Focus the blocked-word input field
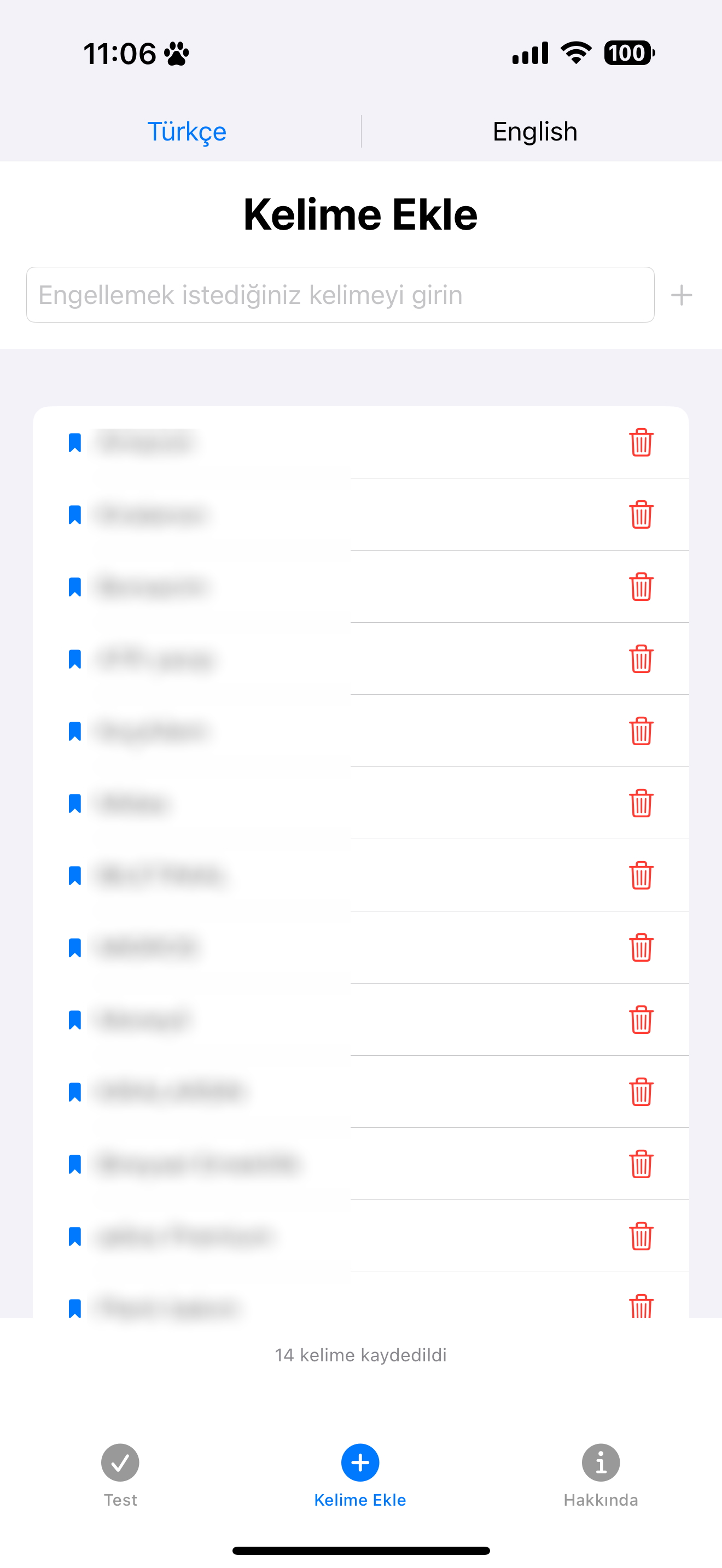 [x=340, y=295]
